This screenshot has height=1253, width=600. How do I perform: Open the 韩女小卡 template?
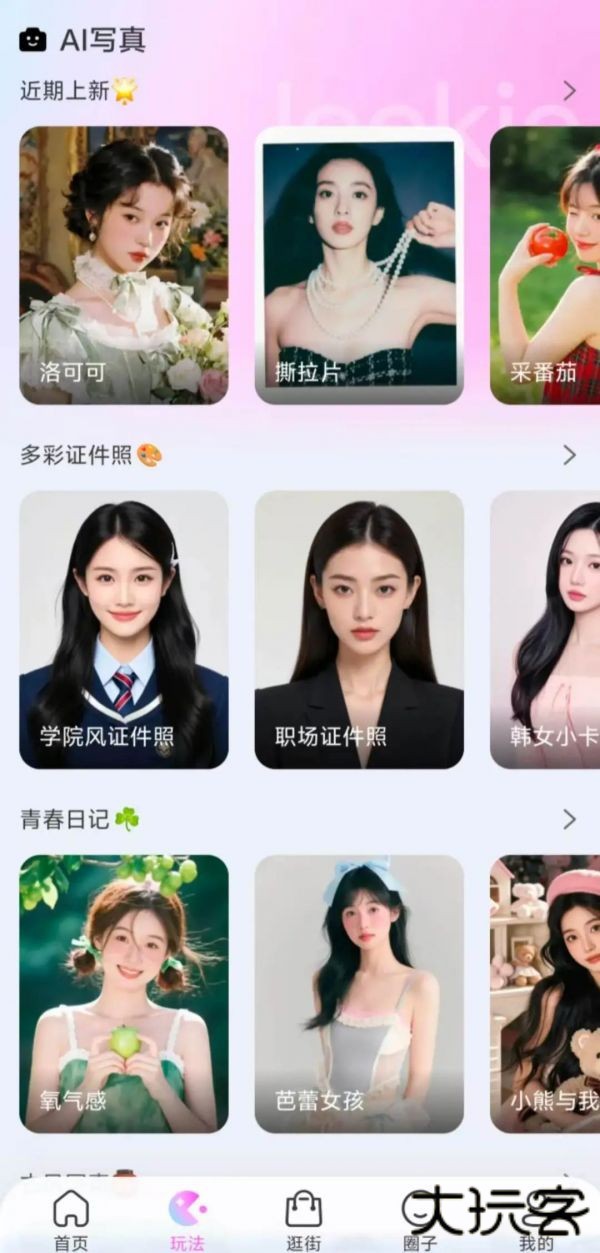point(546,629)
